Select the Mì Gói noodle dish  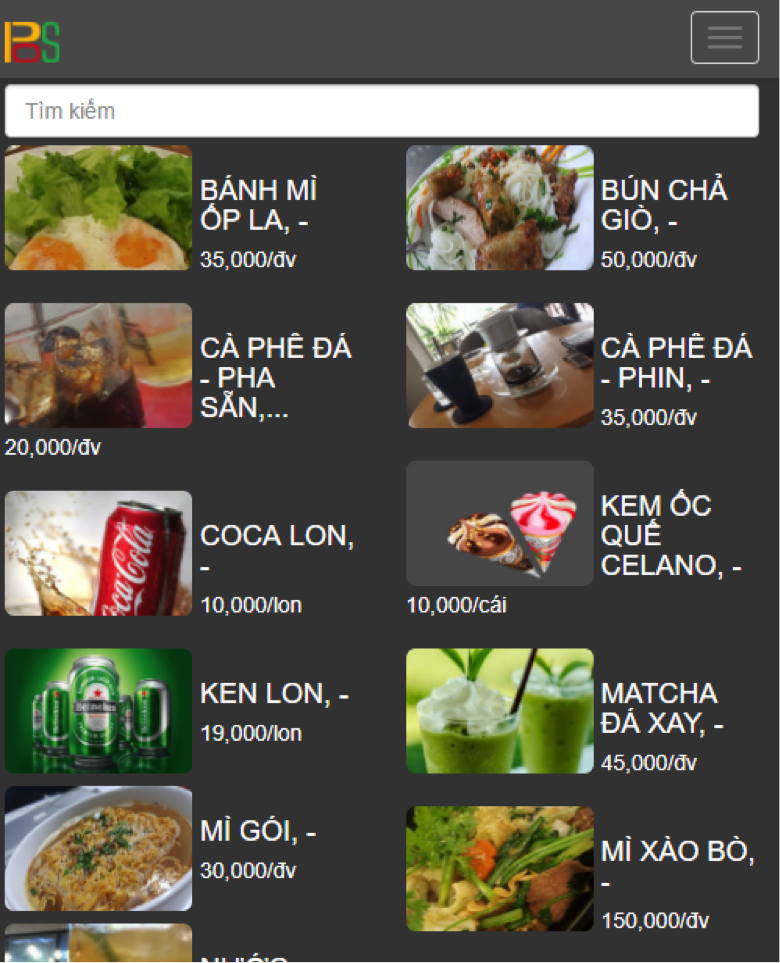pyautogui.click(x=98, y=848)
